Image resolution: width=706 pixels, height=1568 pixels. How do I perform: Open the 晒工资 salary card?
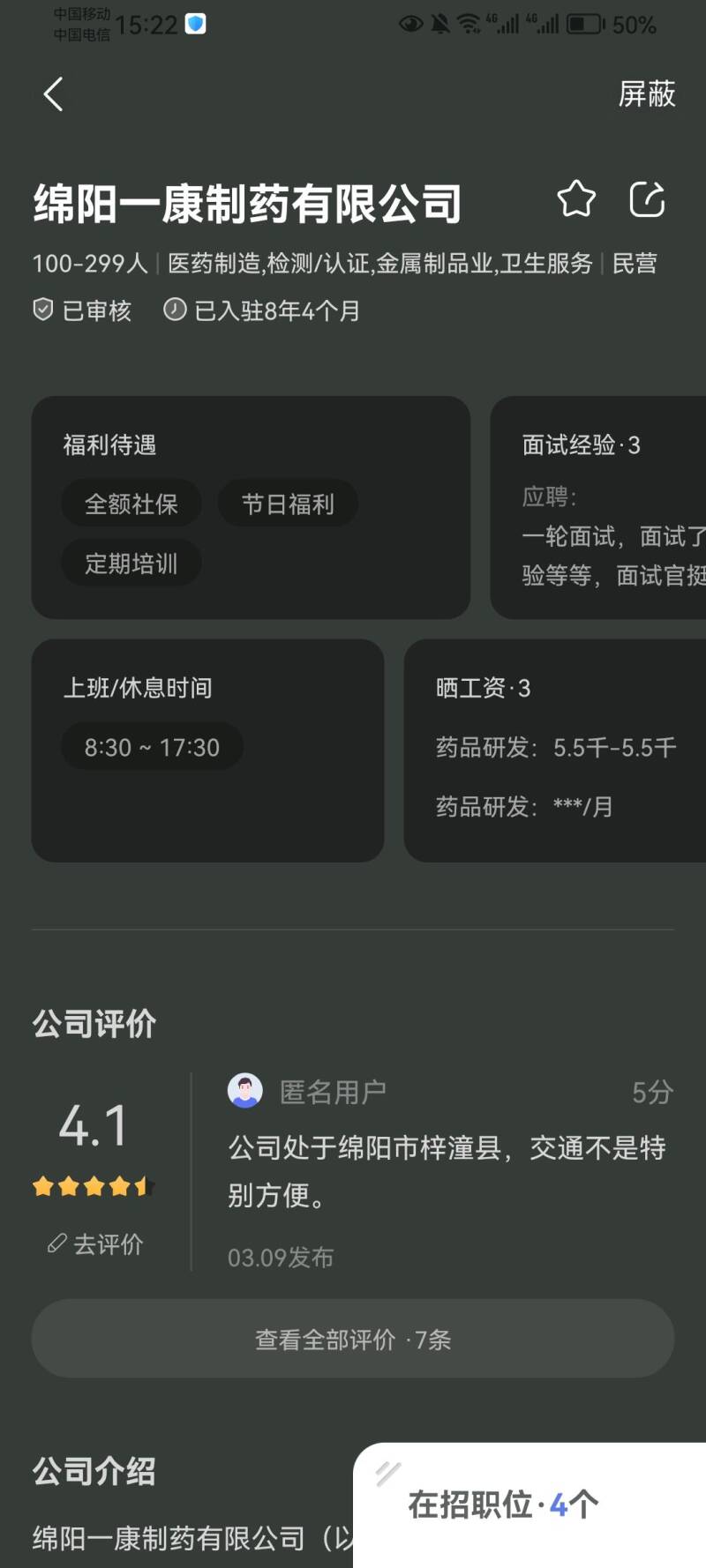tap(556, 750)
